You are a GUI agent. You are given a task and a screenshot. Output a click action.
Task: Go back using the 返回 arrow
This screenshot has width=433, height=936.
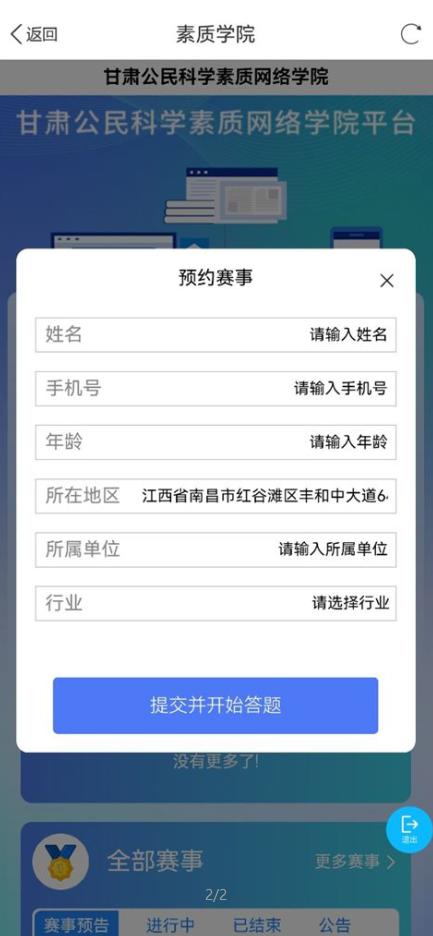[x=34, y=35]
